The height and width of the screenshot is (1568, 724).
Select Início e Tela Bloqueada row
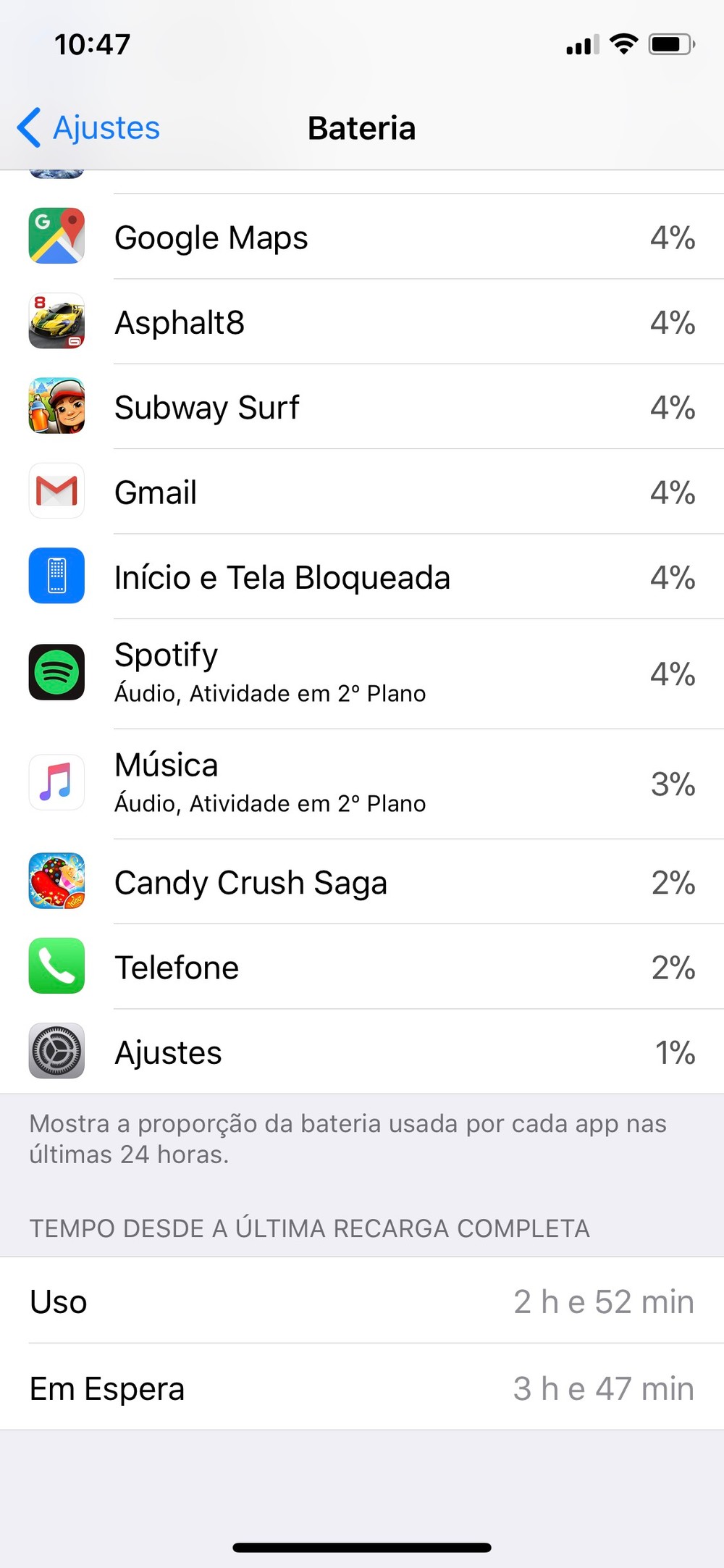coord(362,577)
